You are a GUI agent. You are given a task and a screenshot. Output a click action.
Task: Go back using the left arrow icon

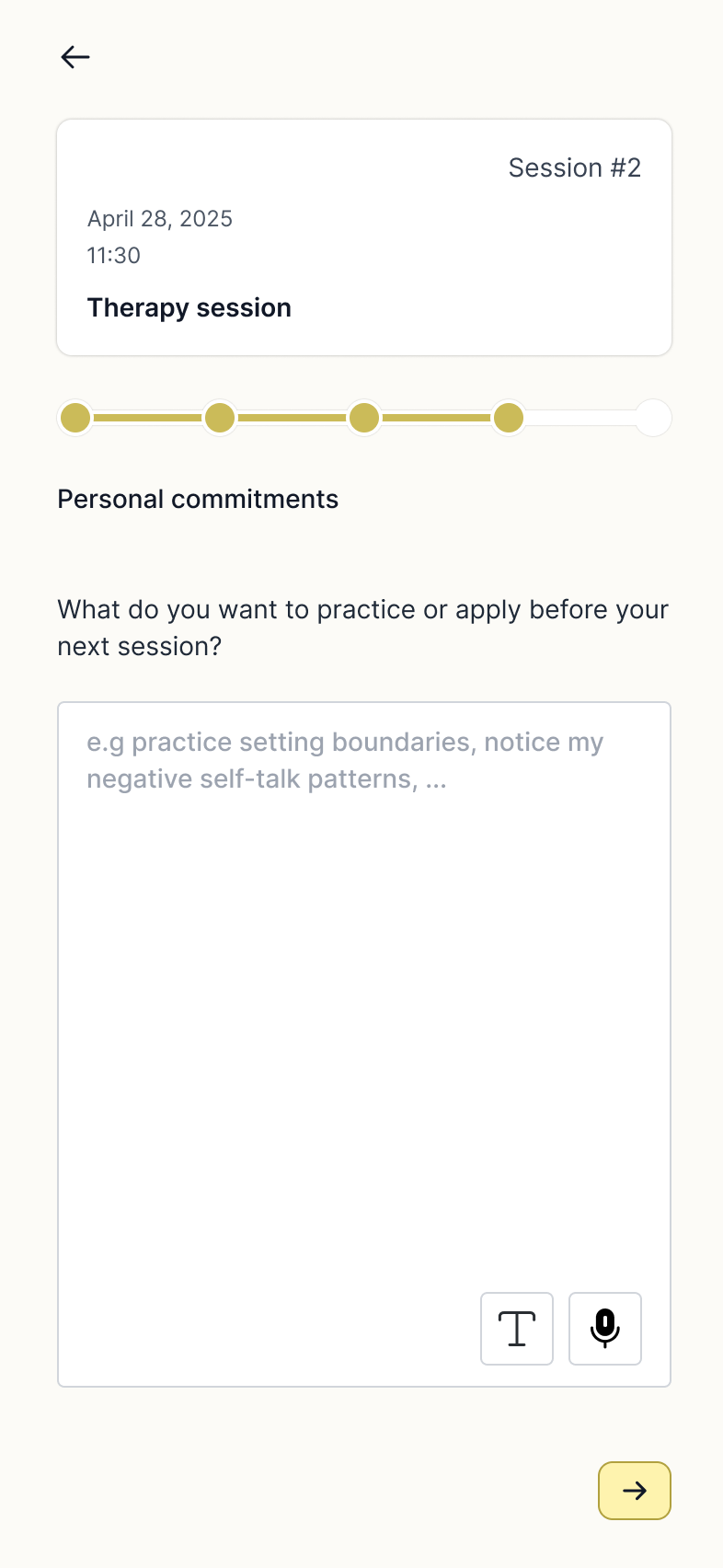point(75,57)
